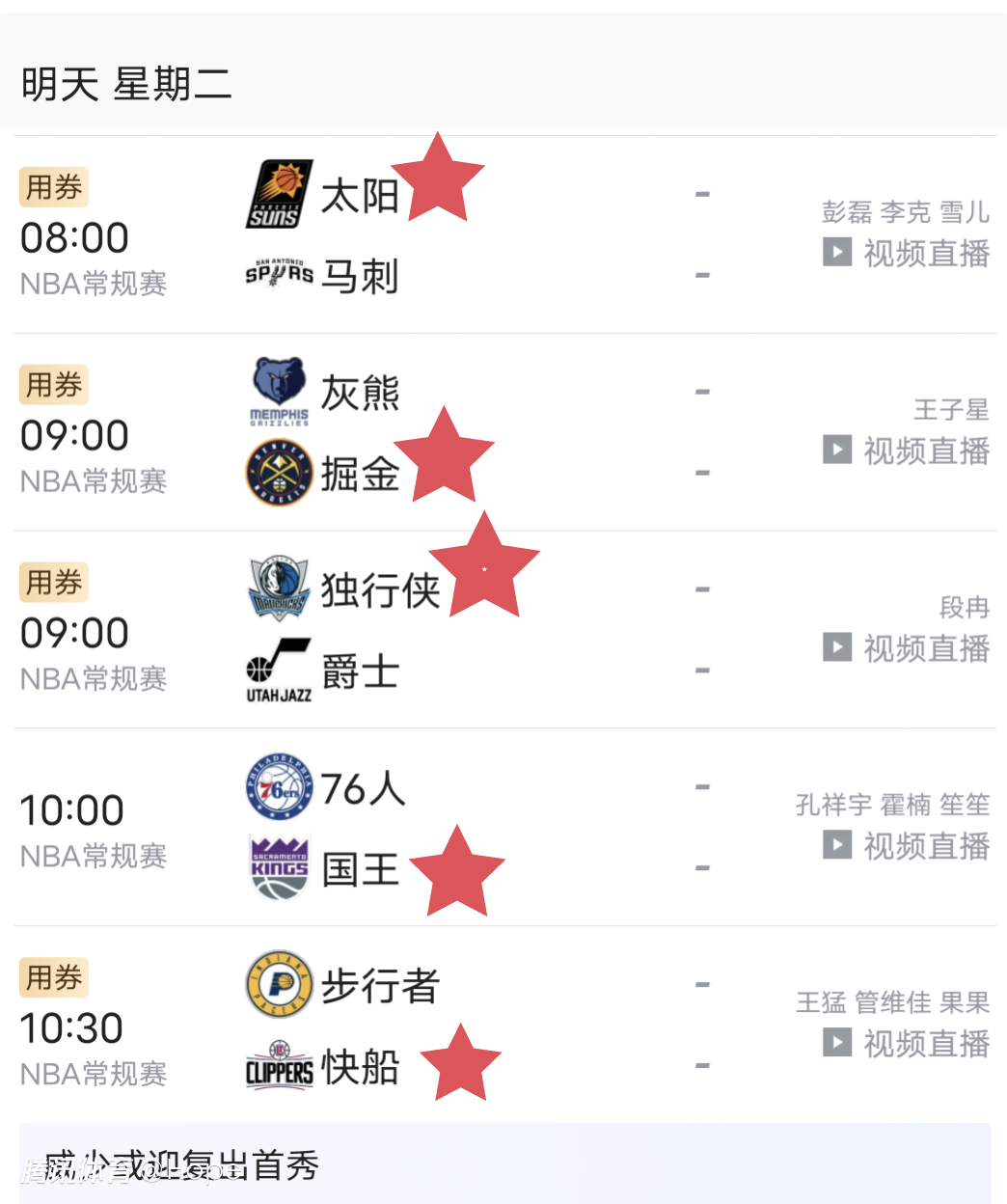The height and width of the screenshot is (1204, 1007).
Task: Click the 用券 badge on the 10:30 game
Action: pos(53,977)
